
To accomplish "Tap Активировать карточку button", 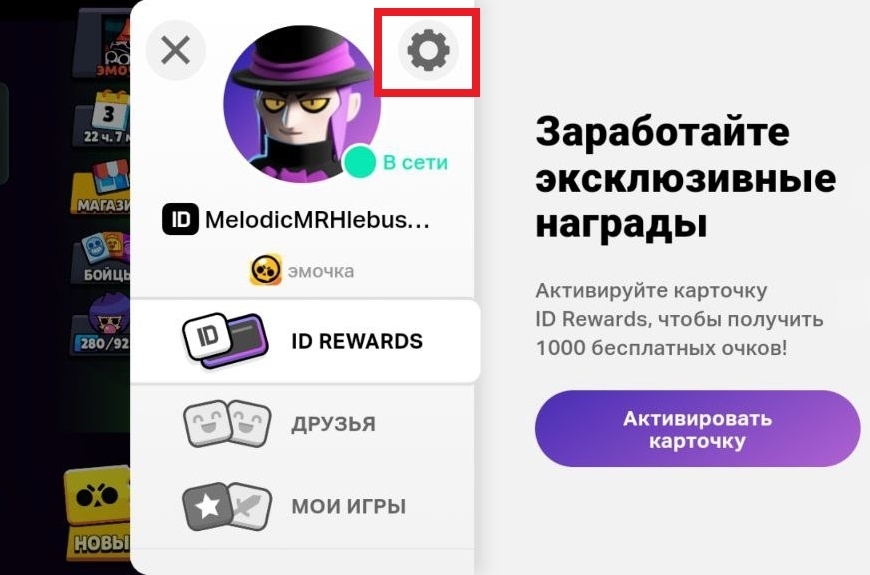I will point(697,429).
